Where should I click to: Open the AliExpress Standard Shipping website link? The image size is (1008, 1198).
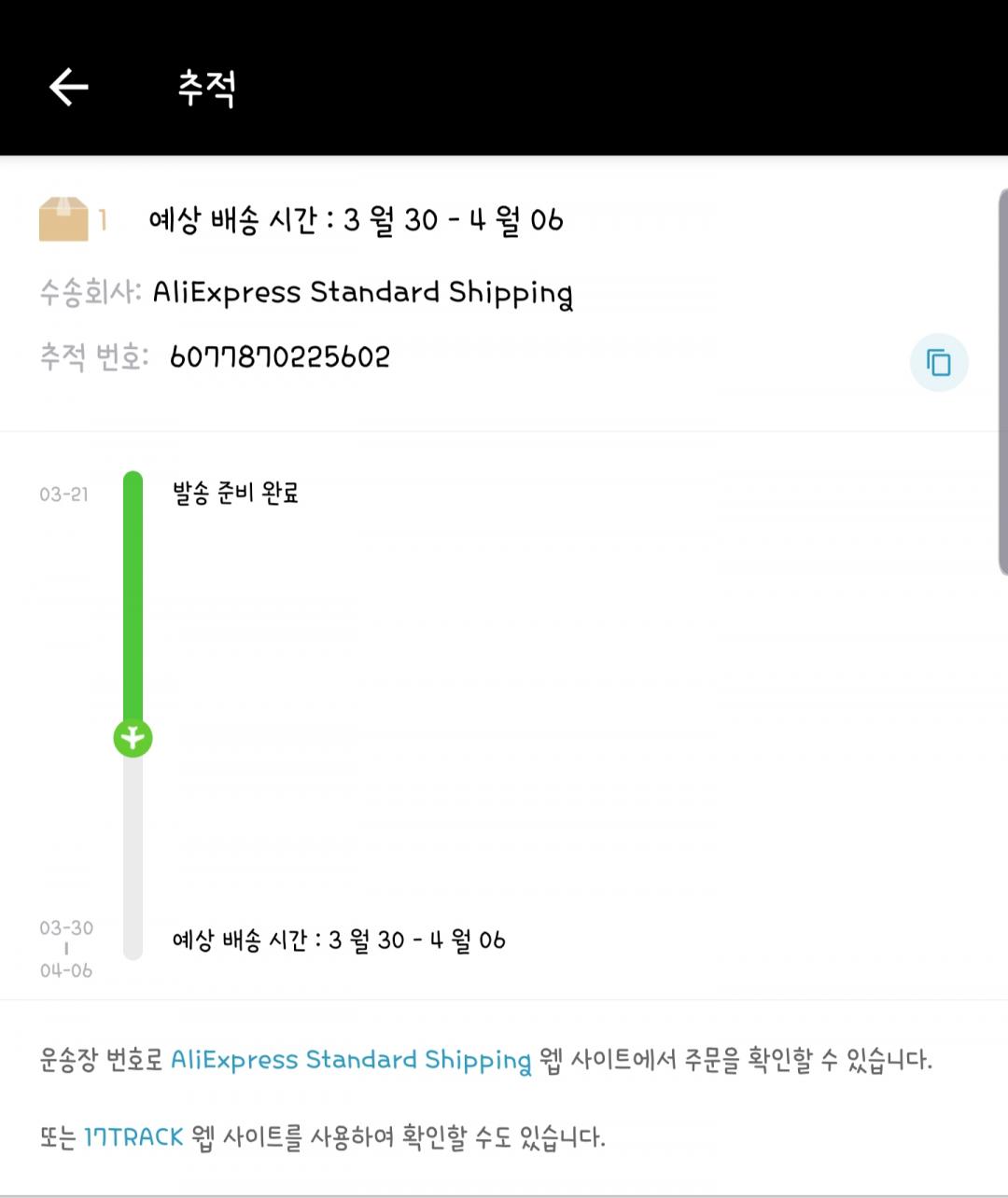[x=350, y=1060]
